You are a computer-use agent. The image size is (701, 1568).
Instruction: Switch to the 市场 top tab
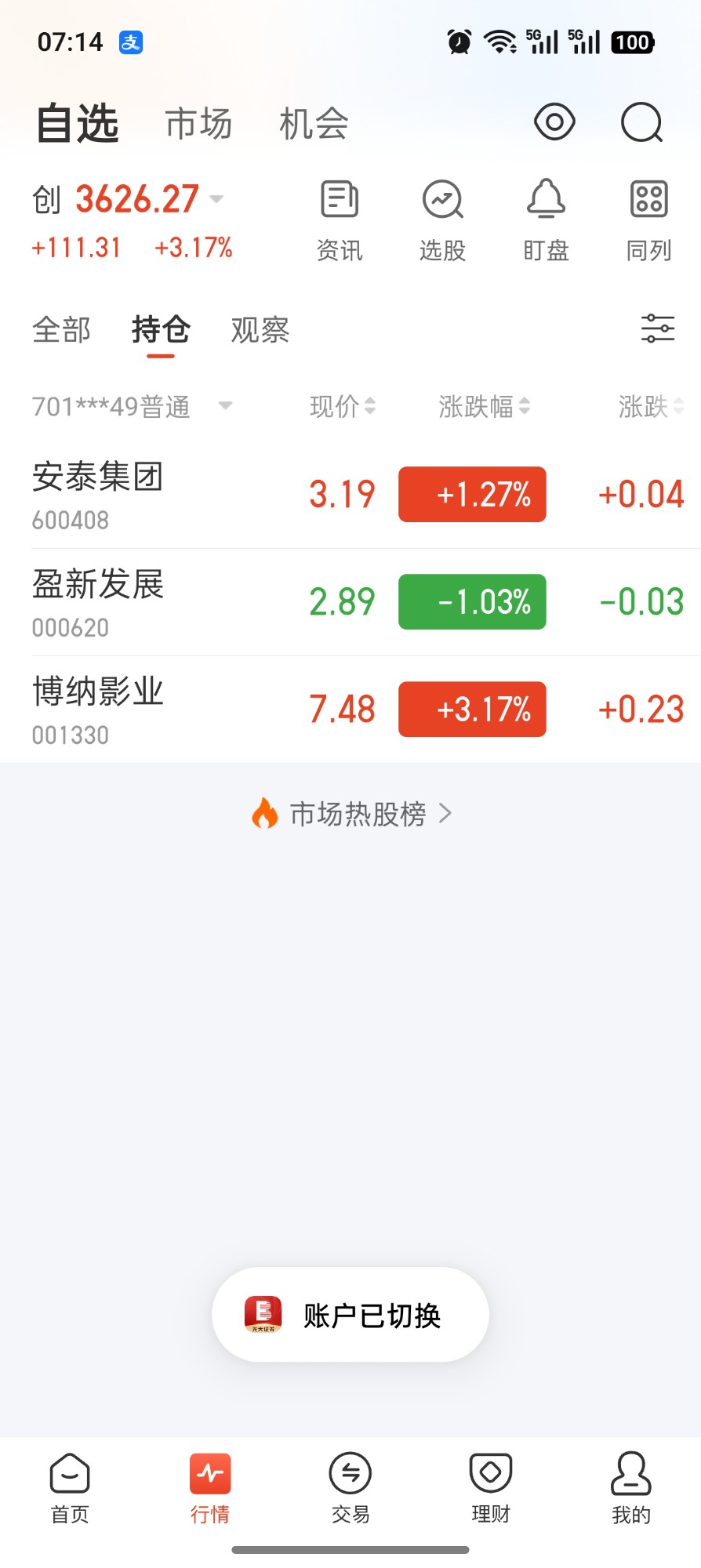pos(198,124)
